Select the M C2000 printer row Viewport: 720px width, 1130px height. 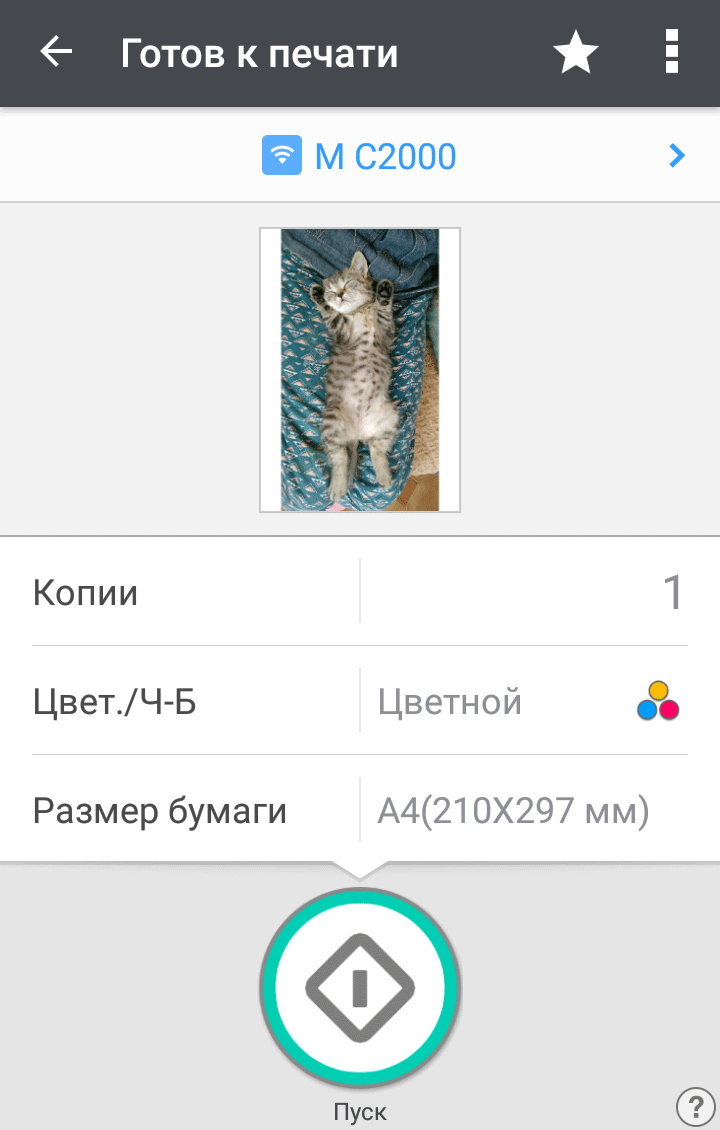360,156
